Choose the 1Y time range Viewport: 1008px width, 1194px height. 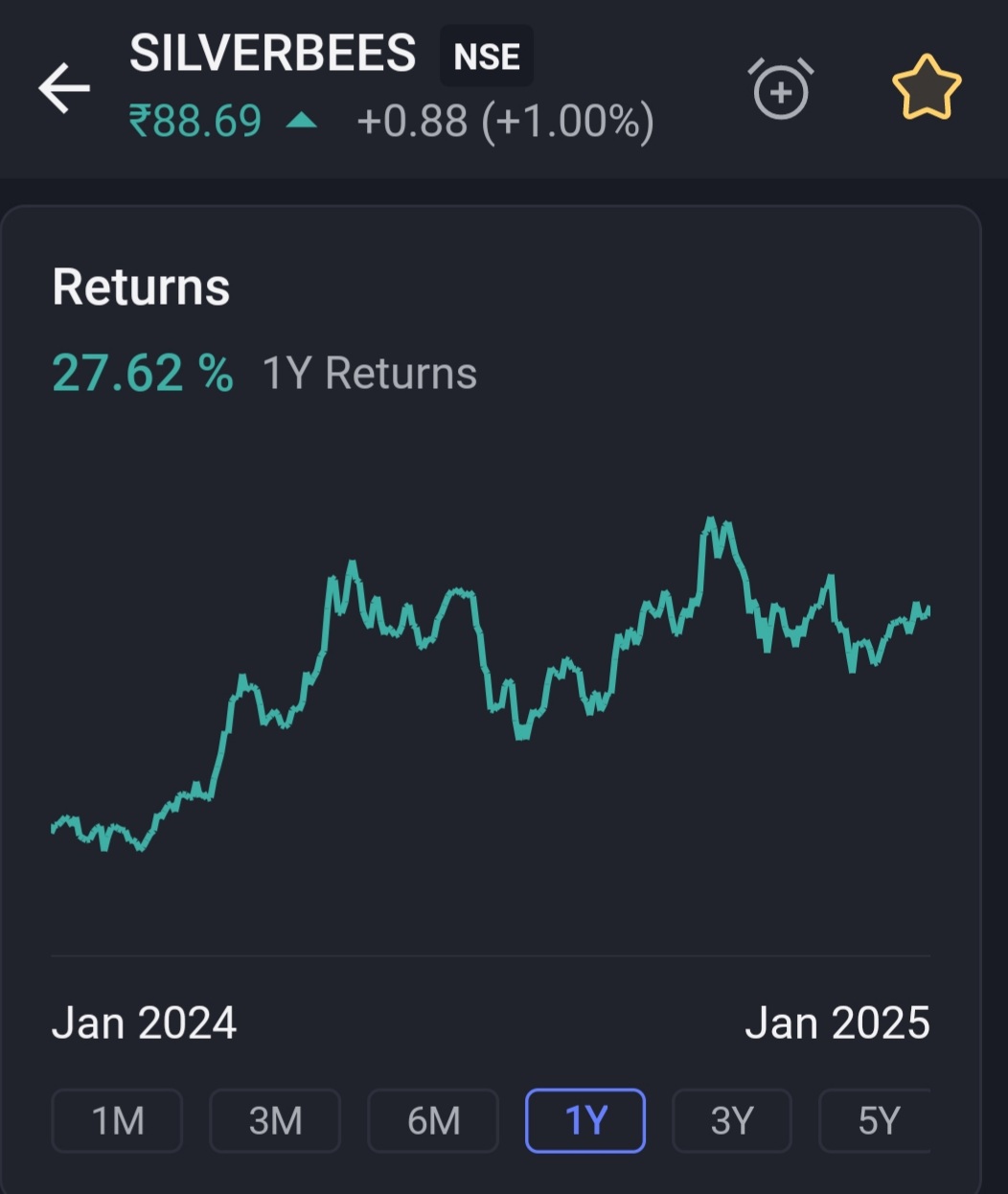pyautogui.click(x=585, y=1120)
